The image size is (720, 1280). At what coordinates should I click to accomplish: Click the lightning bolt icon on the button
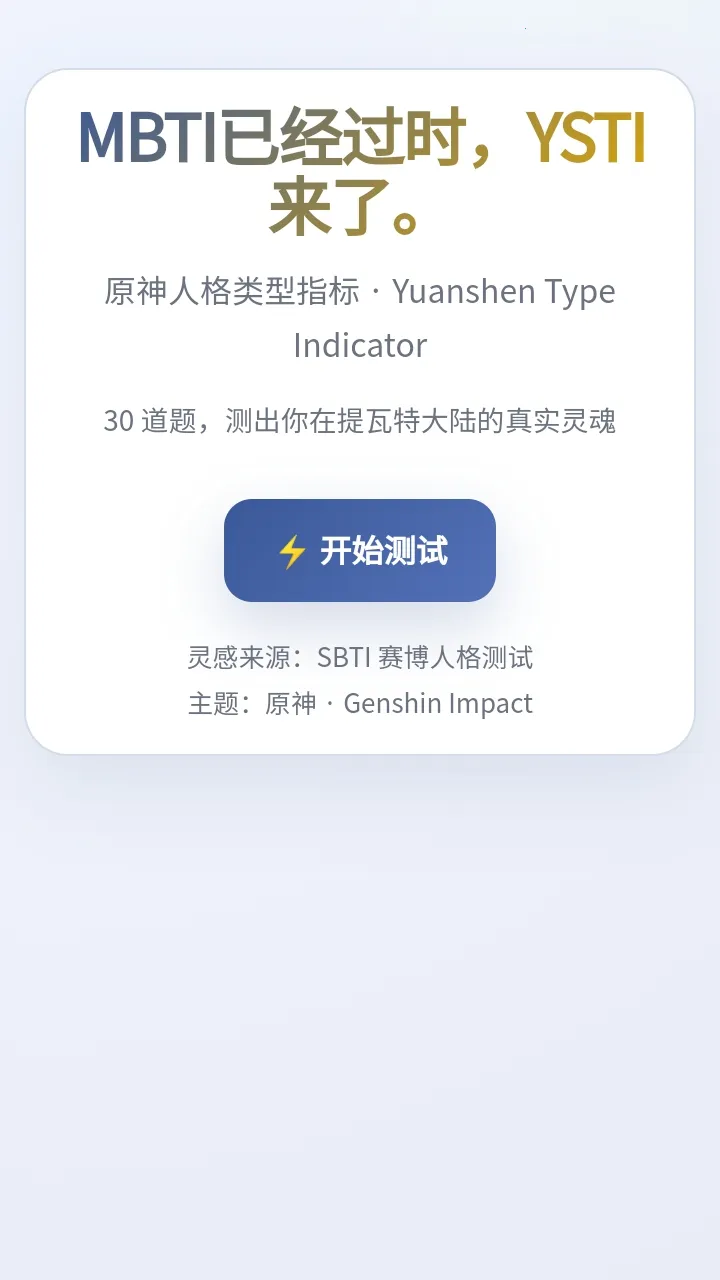[x=292, y=551]
